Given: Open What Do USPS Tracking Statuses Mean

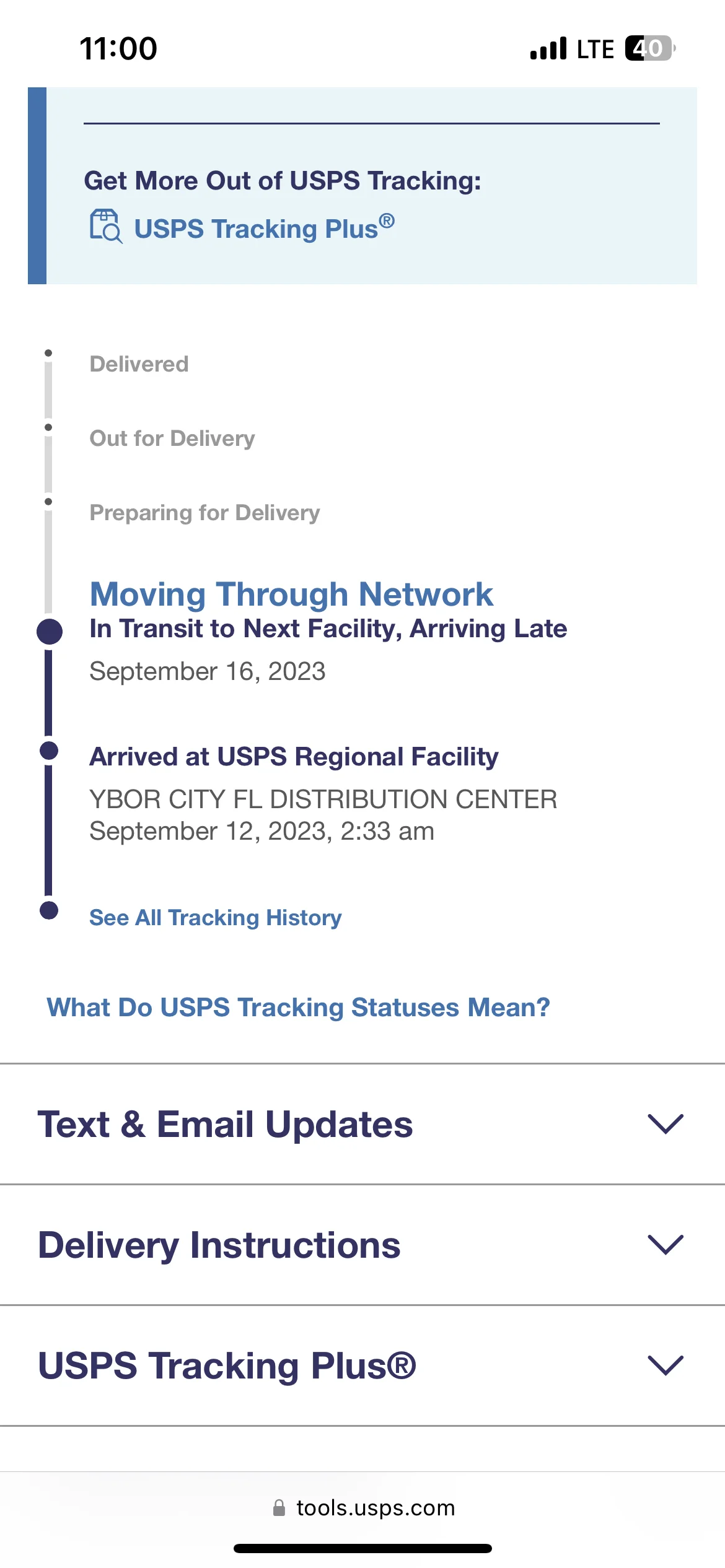Looking at the screenshot, I should (298, 1007).
